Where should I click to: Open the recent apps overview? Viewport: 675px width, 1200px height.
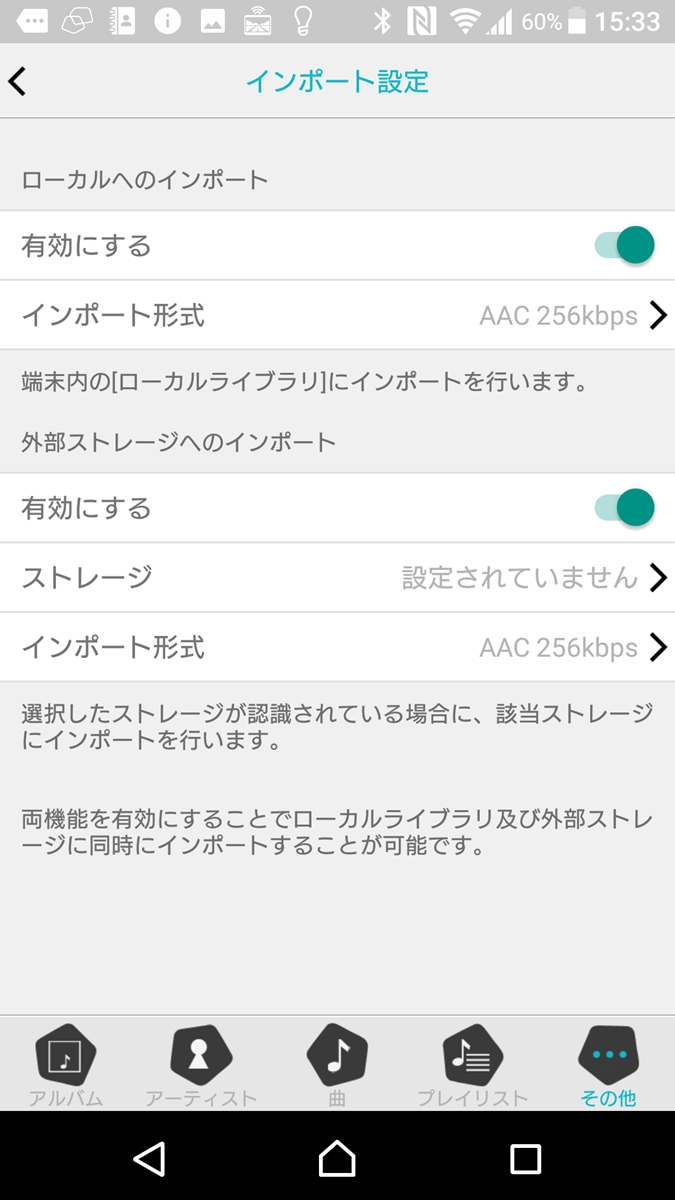point(525,1159)
